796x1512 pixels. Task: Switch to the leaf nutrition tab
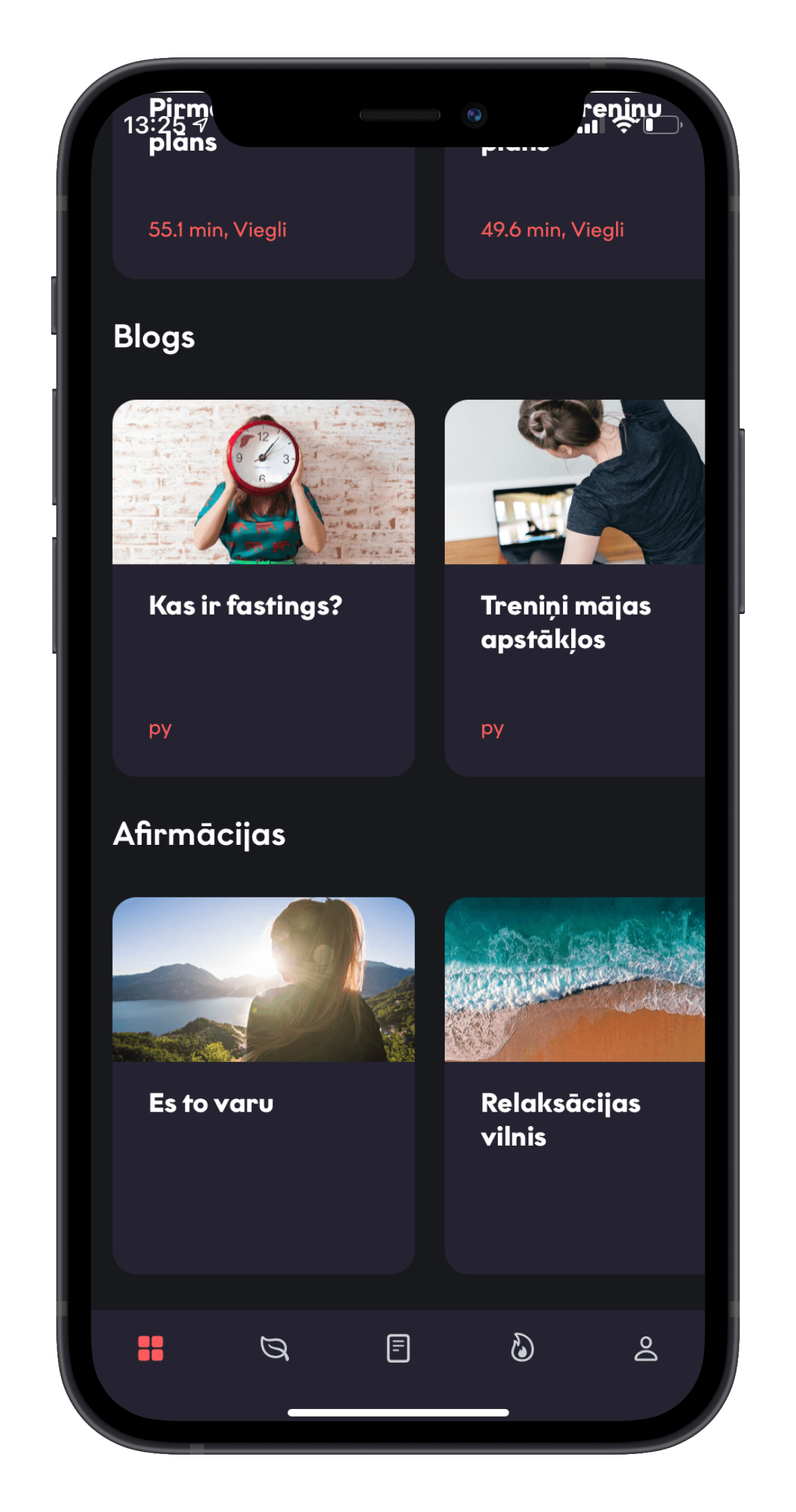275,1348
